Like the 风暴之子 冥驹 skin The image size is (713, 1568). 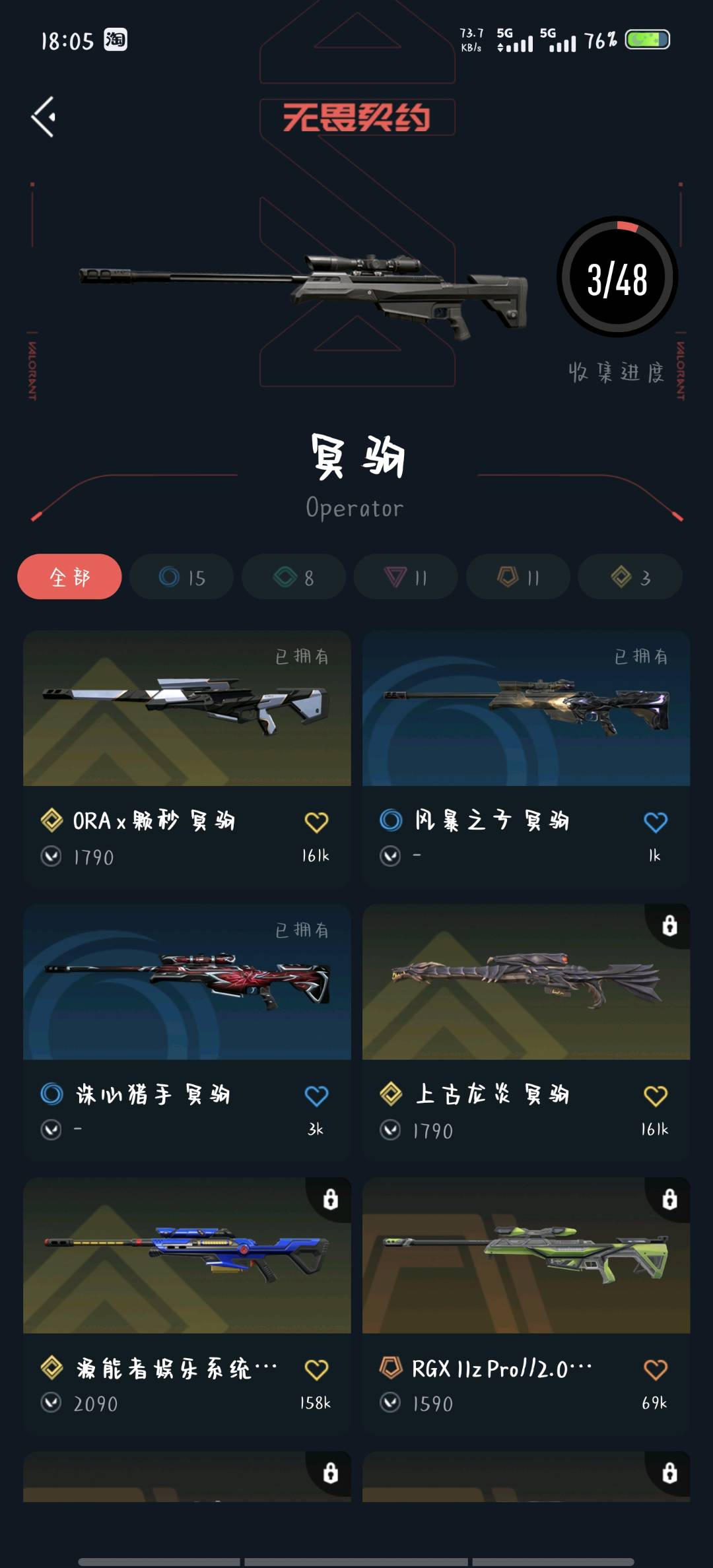[656, 822]
